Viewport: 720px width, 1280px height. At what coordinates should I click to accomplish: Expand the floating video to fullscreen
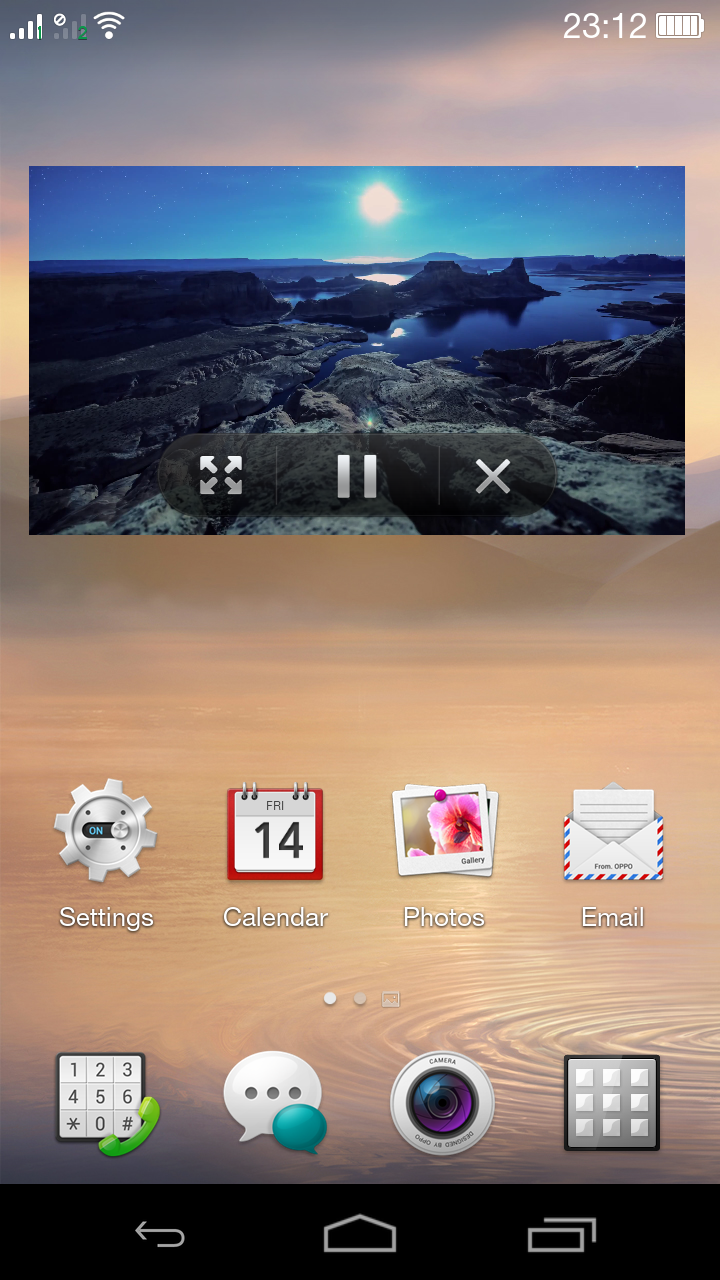[221, 475]
